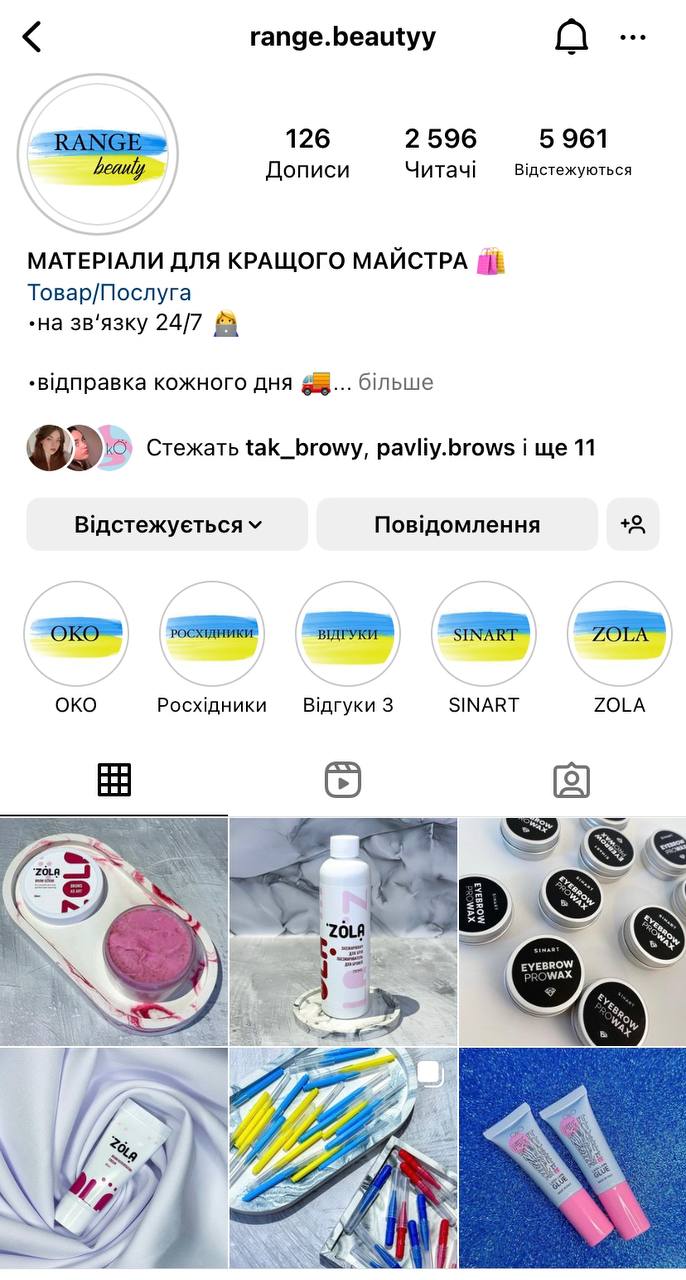The height and width of the screenshot is (1280, 686).
Task: Tap the Повідомлення button
Action: [457, 524]
